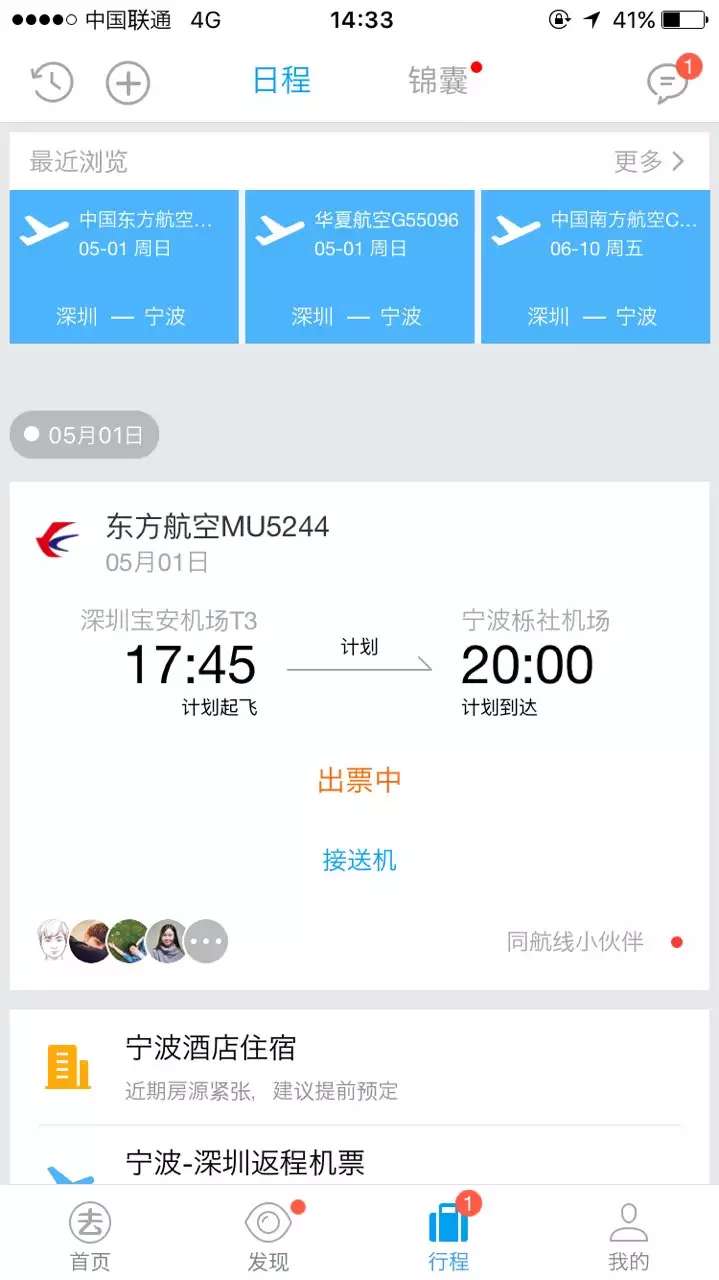Tap the 接送机 link
Image resolution: width=719 pixels, height=1280 pixels.
tap(360, 860)
